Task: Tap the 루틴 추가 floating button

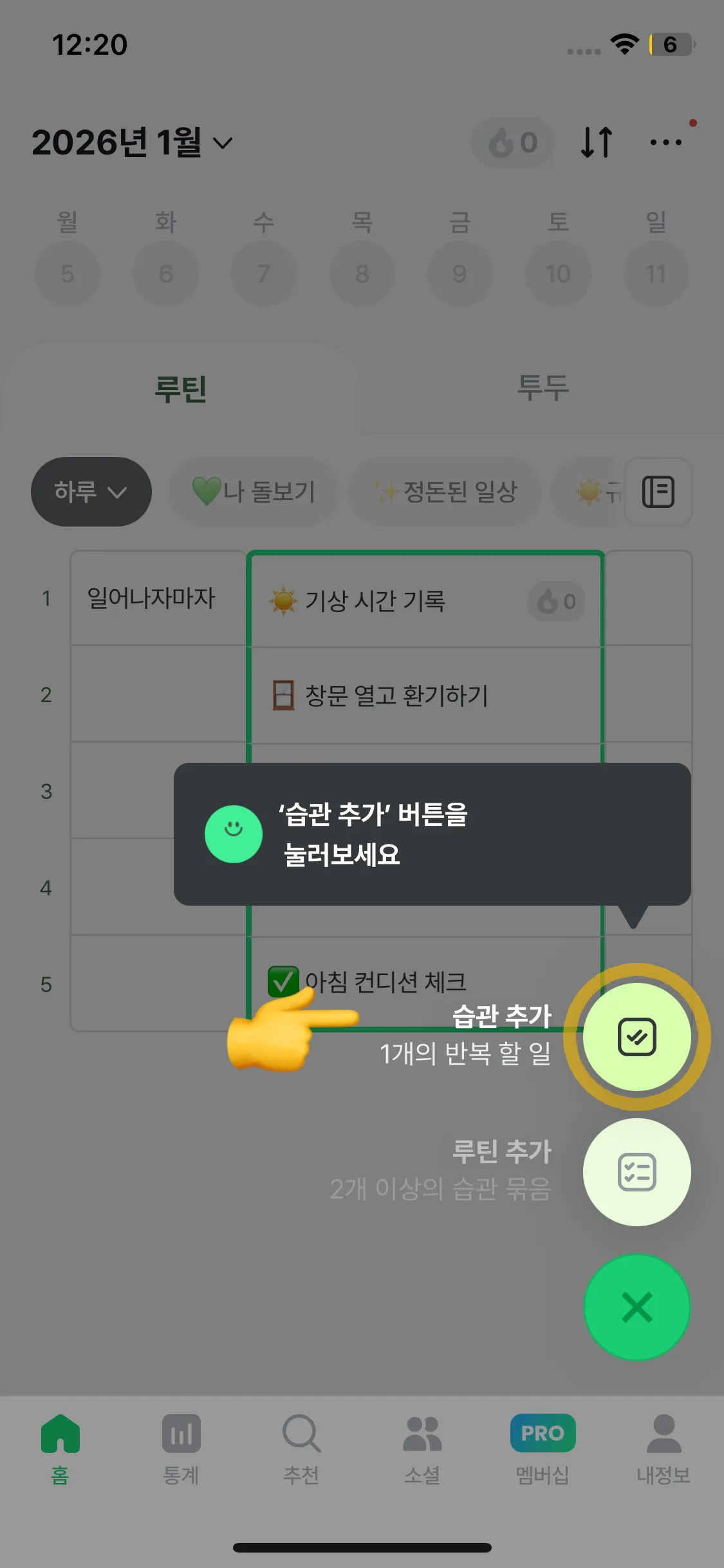Action: coord(636,1172)
